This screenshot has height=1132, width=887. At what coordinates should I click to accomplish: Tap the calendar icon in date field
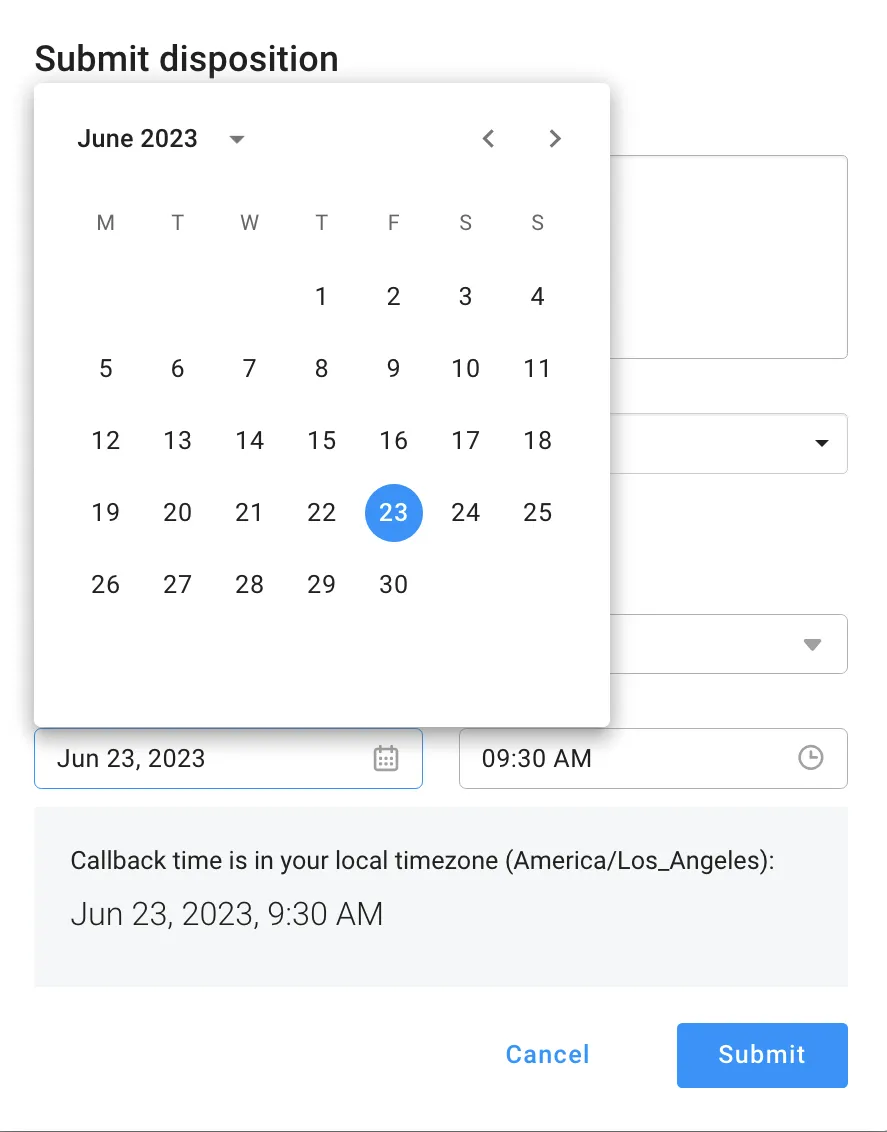click(386, 759)
